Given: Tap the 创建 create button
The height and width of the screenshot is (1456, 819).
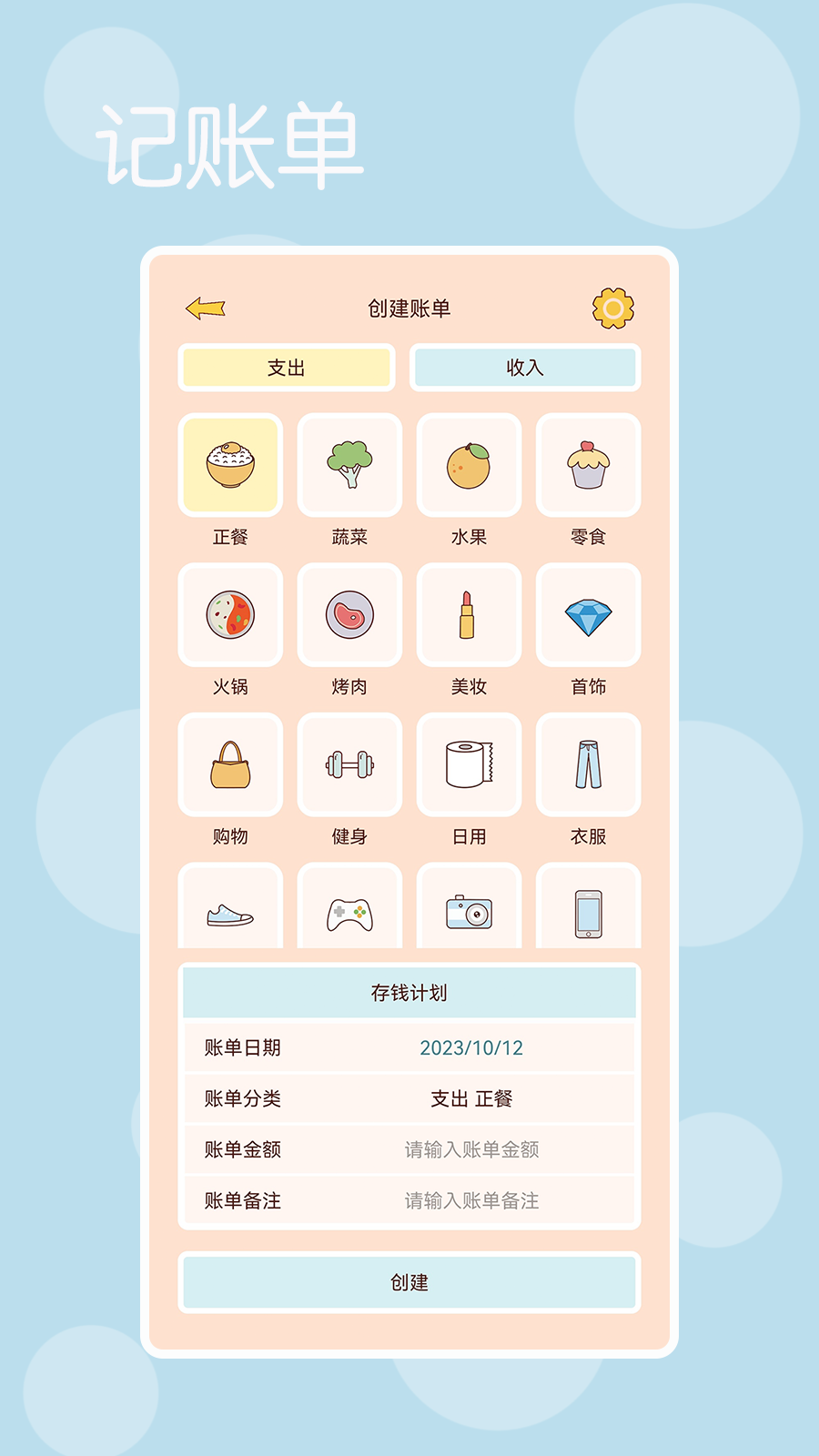Looking at the screenshot, I should (409, 1282).
